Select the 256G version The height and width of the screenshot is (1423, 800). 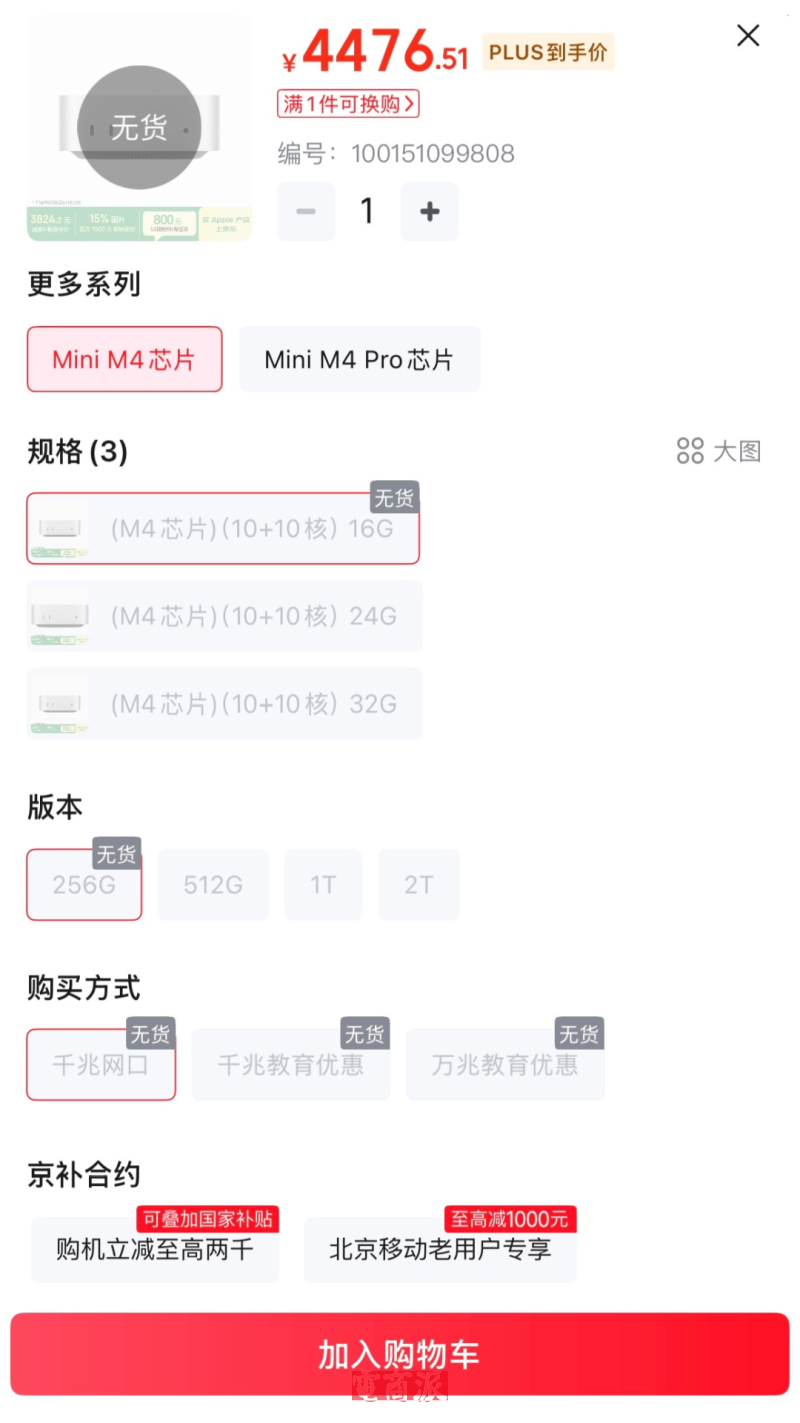84,885
